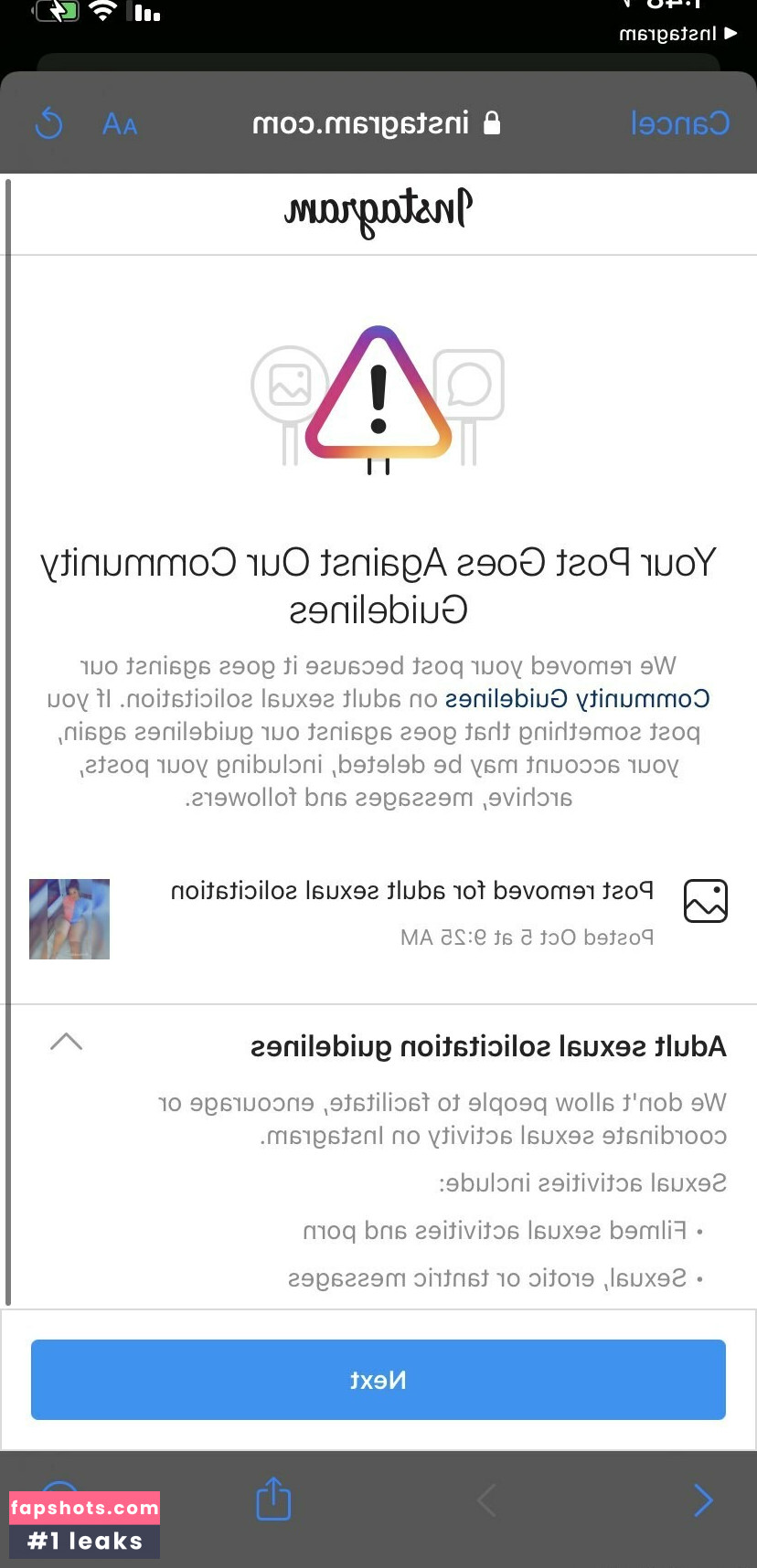
Task: Open the removed post thumbnail
Action: (69, 919)
